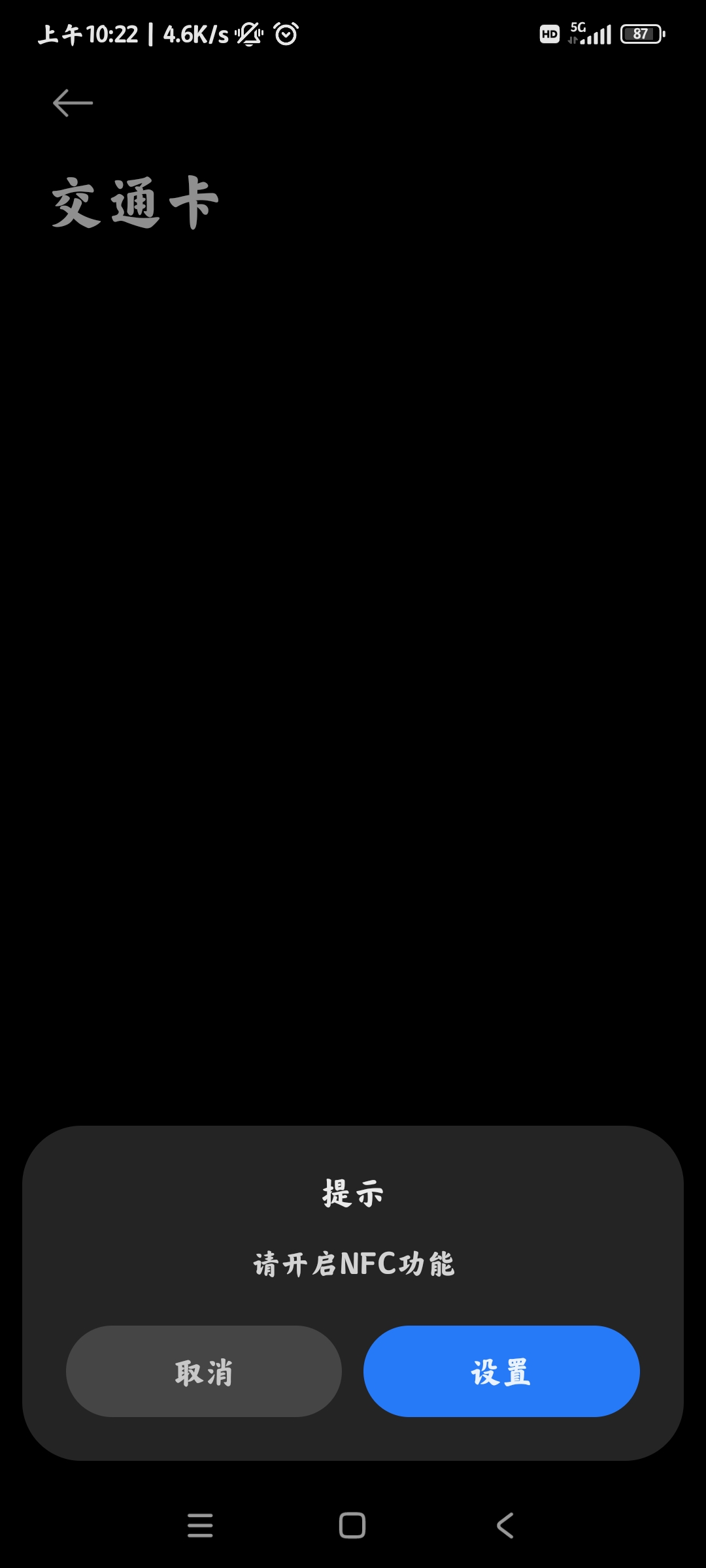Go to the system home screen
706x1568 pixels.
[352, 1526]
